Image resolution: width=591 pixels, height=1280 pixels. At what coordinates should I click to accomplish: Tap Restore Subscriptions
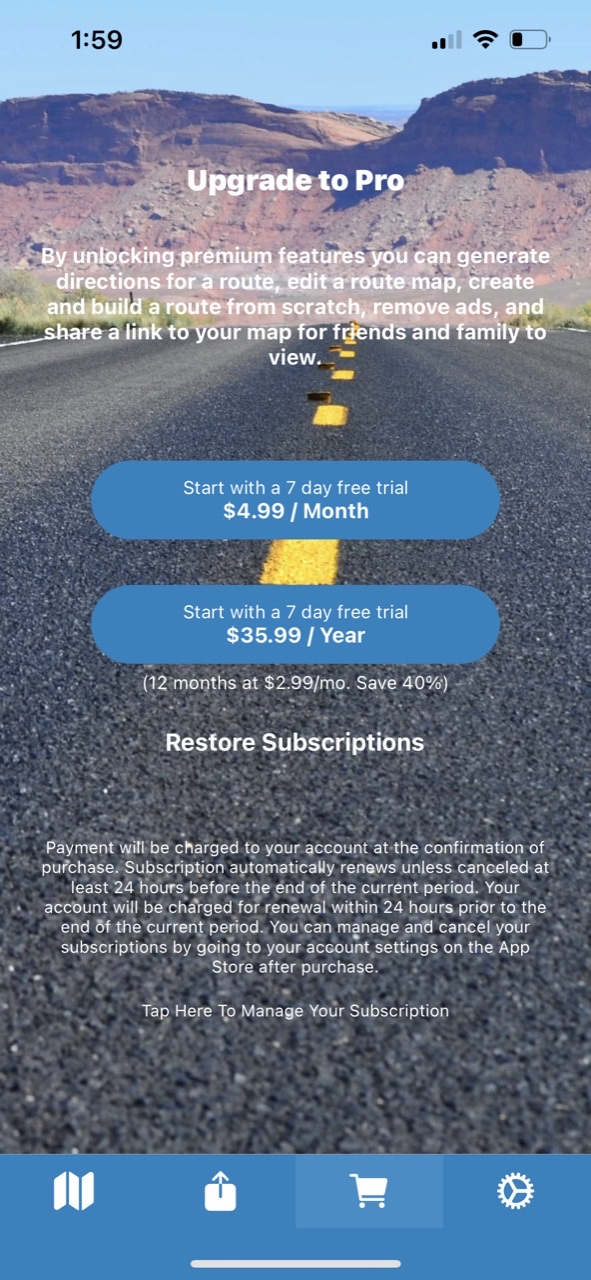tap(295, 743)
